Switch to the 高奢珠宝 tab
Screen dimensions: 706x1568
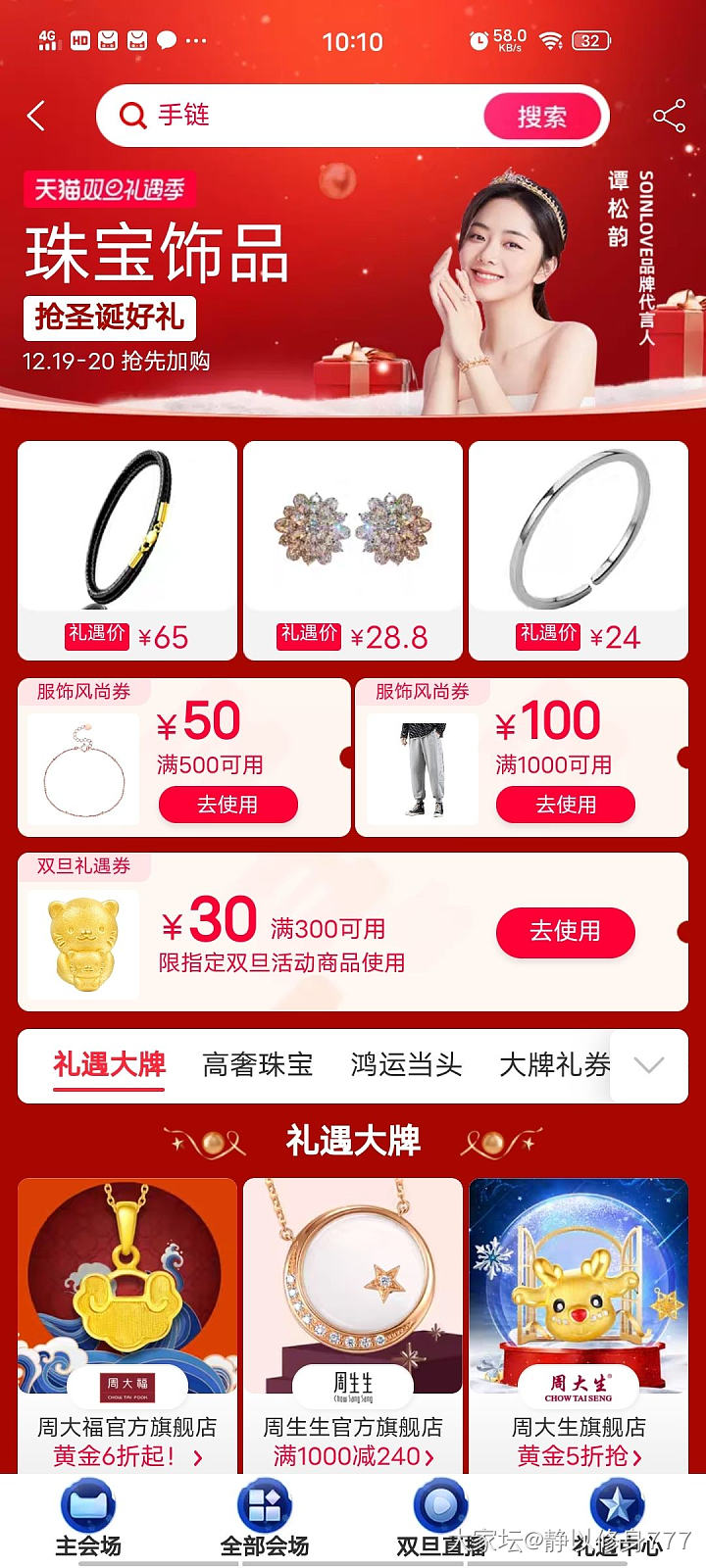coord(257,1065)
